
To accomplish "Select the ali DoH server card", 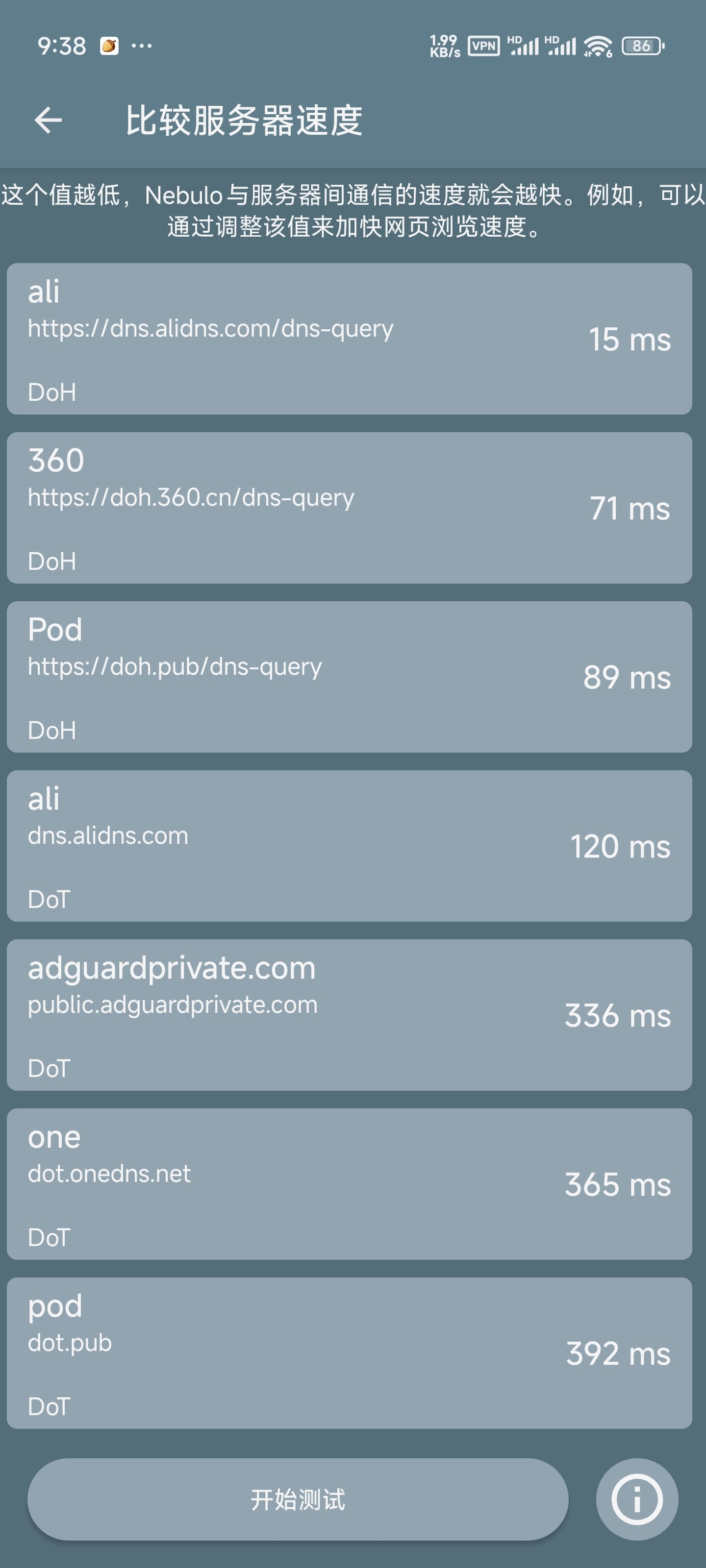I will point(349,339).
